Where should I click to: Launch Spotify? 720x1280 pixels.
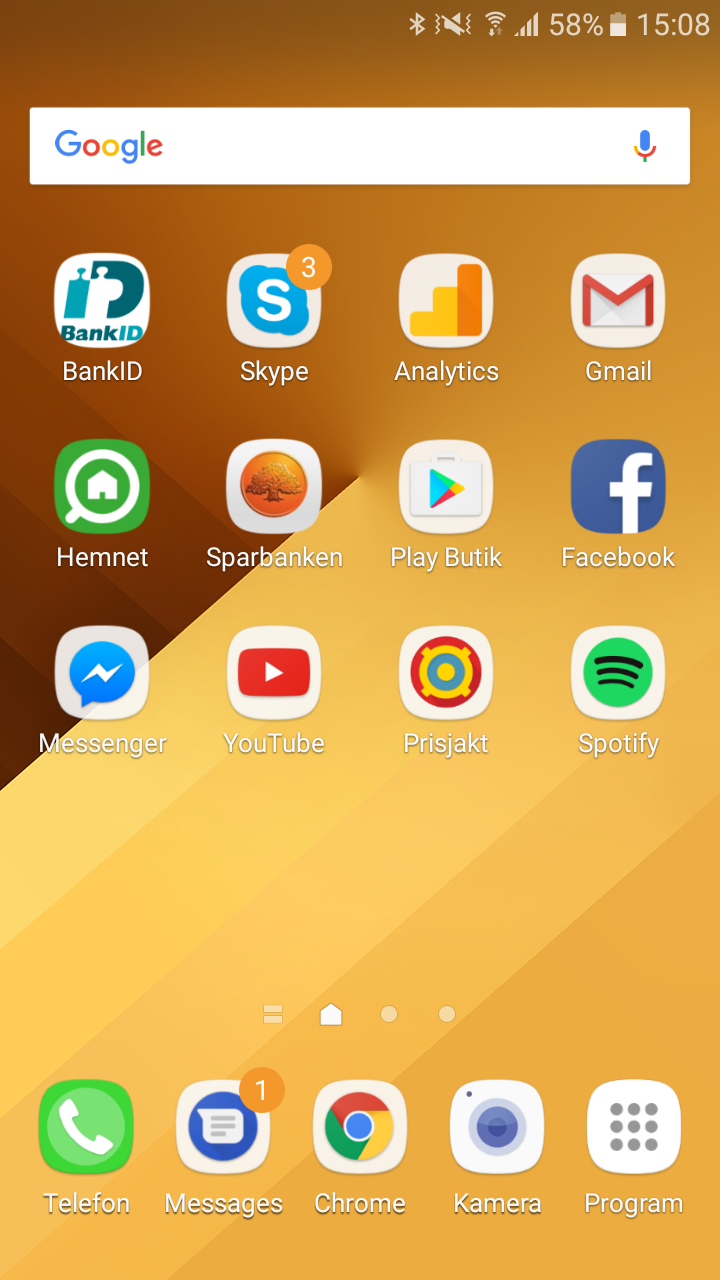pyautogui.click(x=618, y=673)
